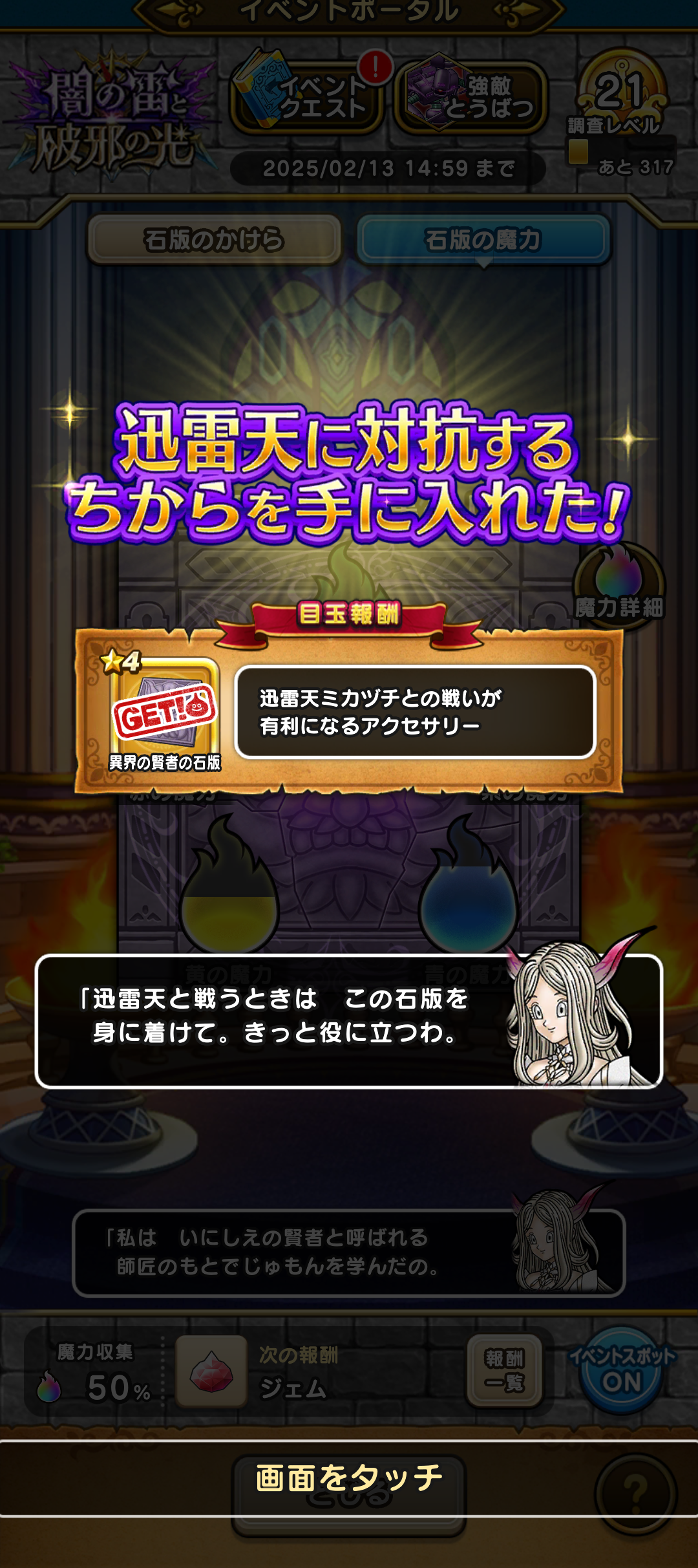This screenshot has width=698, height=1568.
Task: Switch to the 石版の魔力 tab
Action: point(483,240)
